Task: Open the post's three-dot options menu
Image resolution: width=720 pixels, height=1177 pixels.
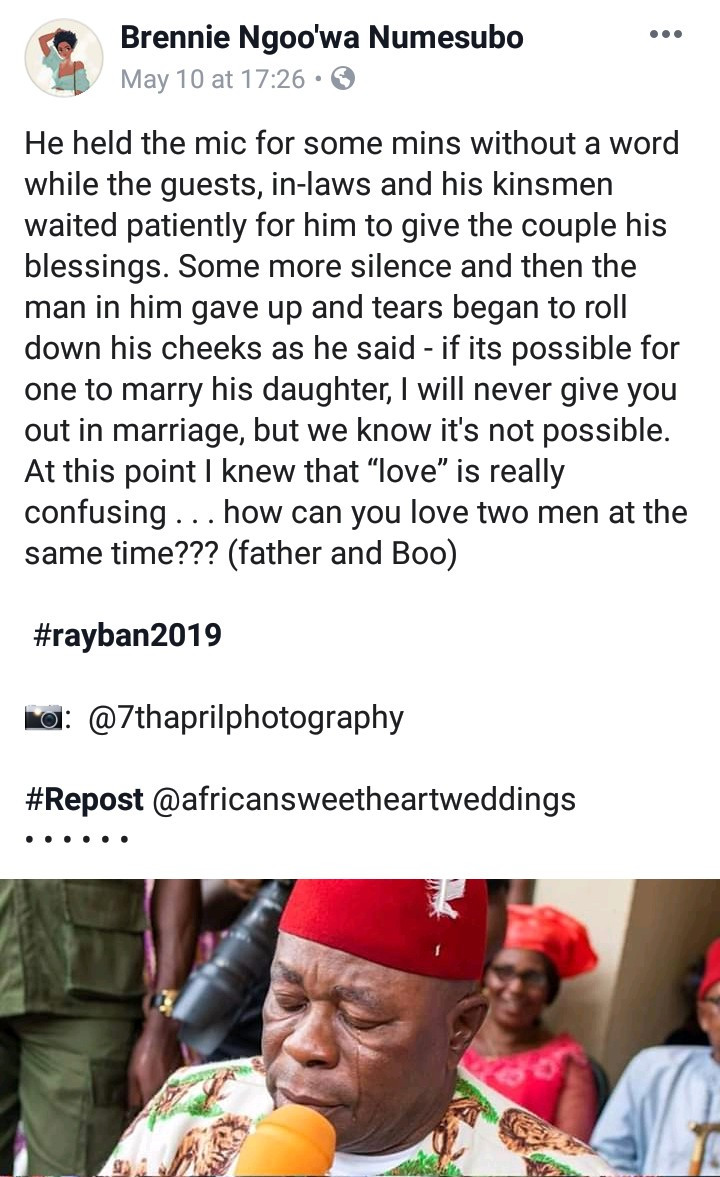Action: [x=665, y=35]
